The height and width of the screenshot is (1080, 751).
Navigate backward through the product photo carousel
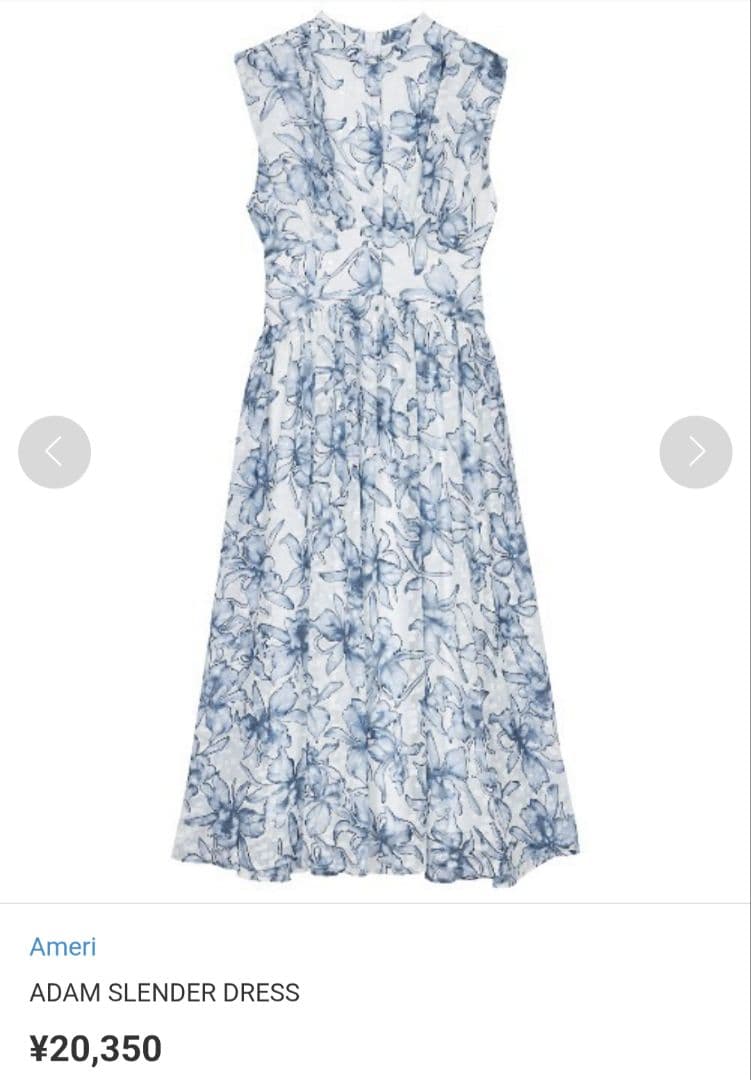55,451
